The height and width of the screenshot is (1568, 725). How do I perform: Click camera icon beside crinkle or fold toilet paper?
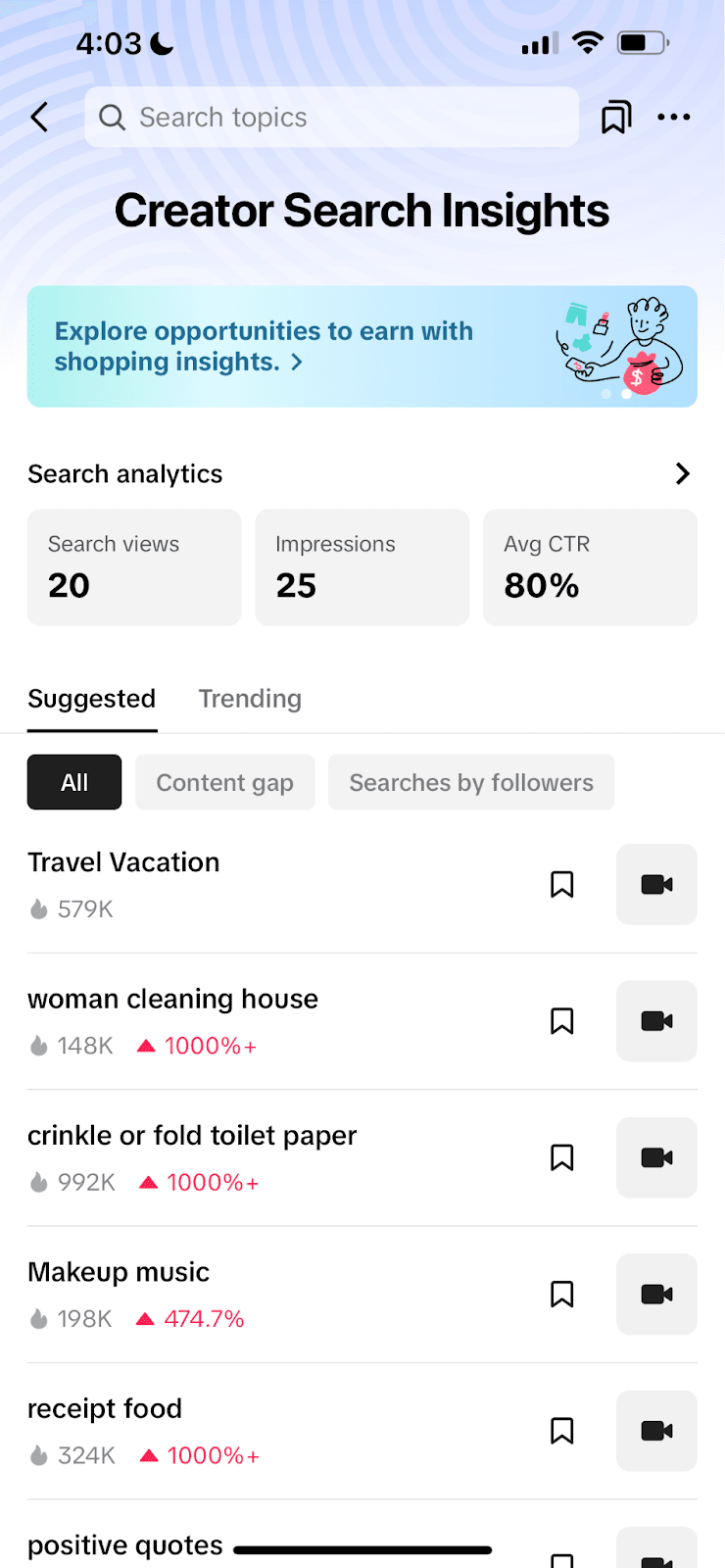click(655, 1157)
